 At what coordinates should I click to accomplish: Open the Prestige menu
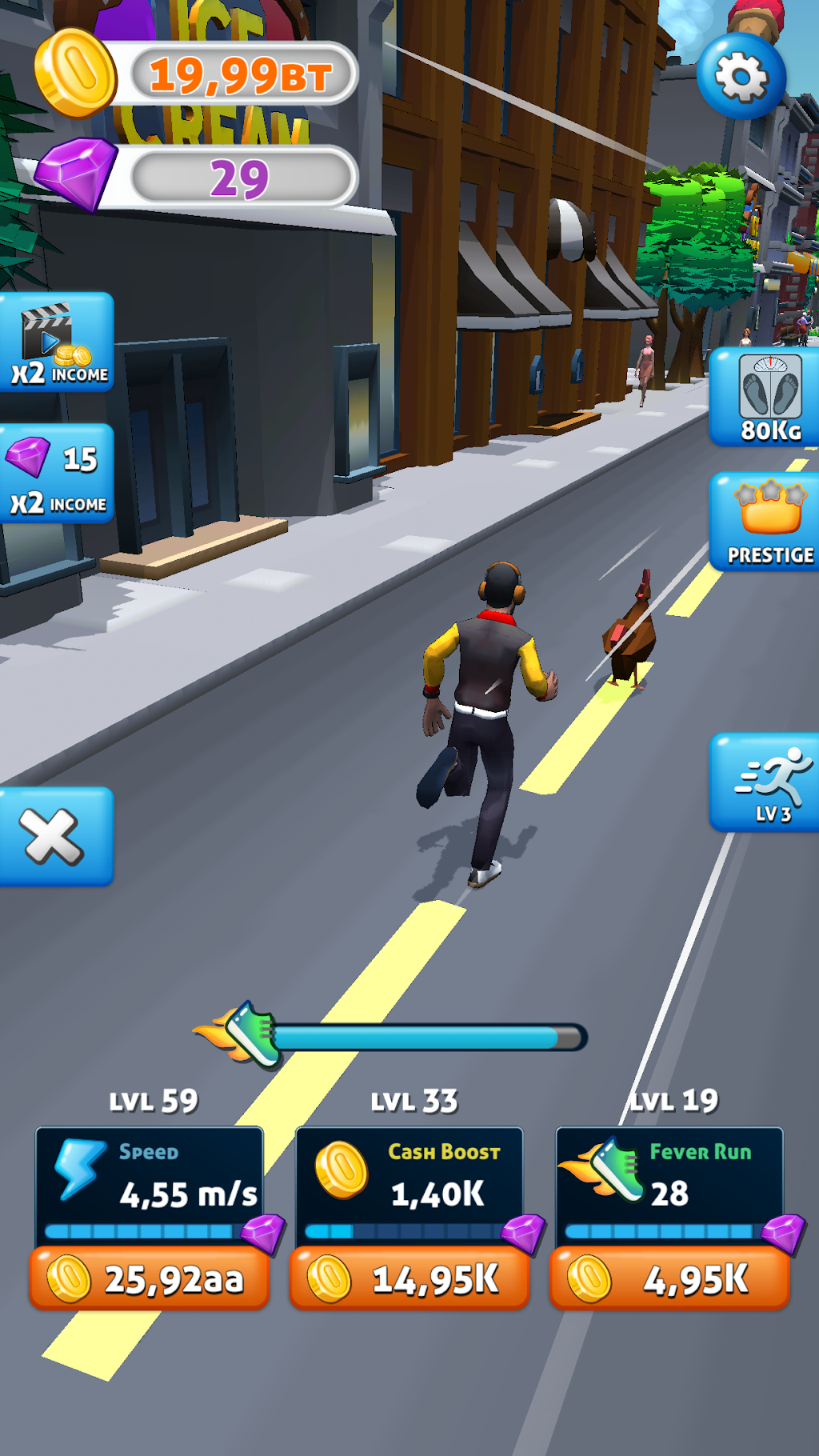(765, 522)
